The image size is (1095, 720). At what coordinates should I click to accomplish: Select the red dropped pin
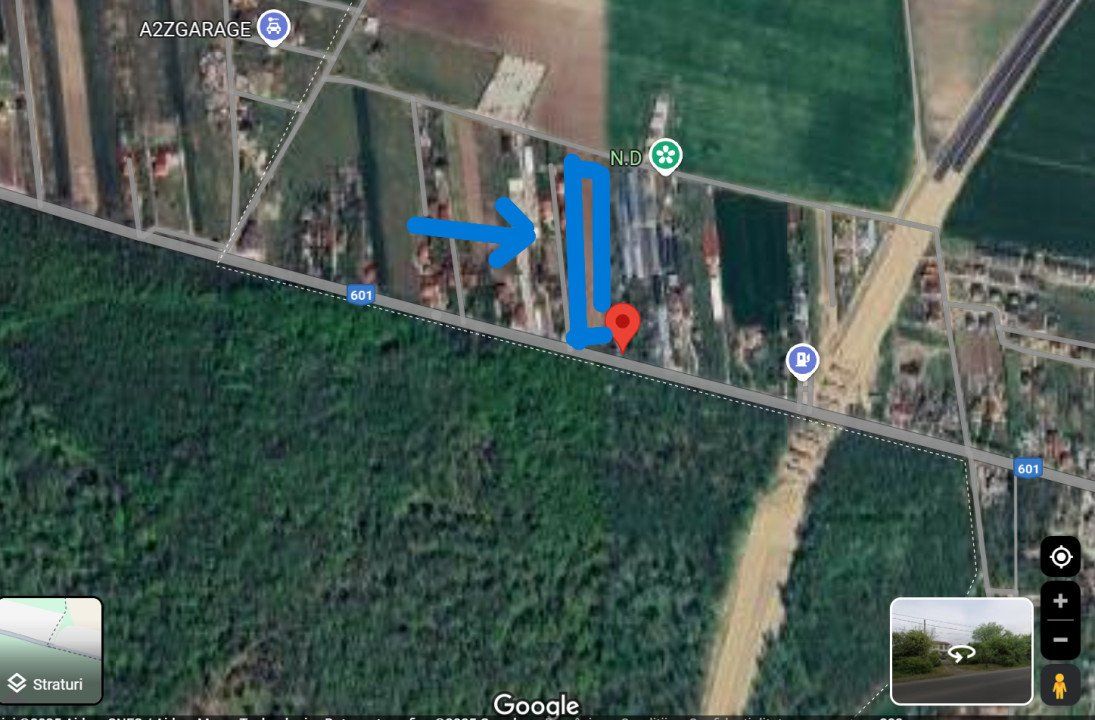click(x=623, y=324)
